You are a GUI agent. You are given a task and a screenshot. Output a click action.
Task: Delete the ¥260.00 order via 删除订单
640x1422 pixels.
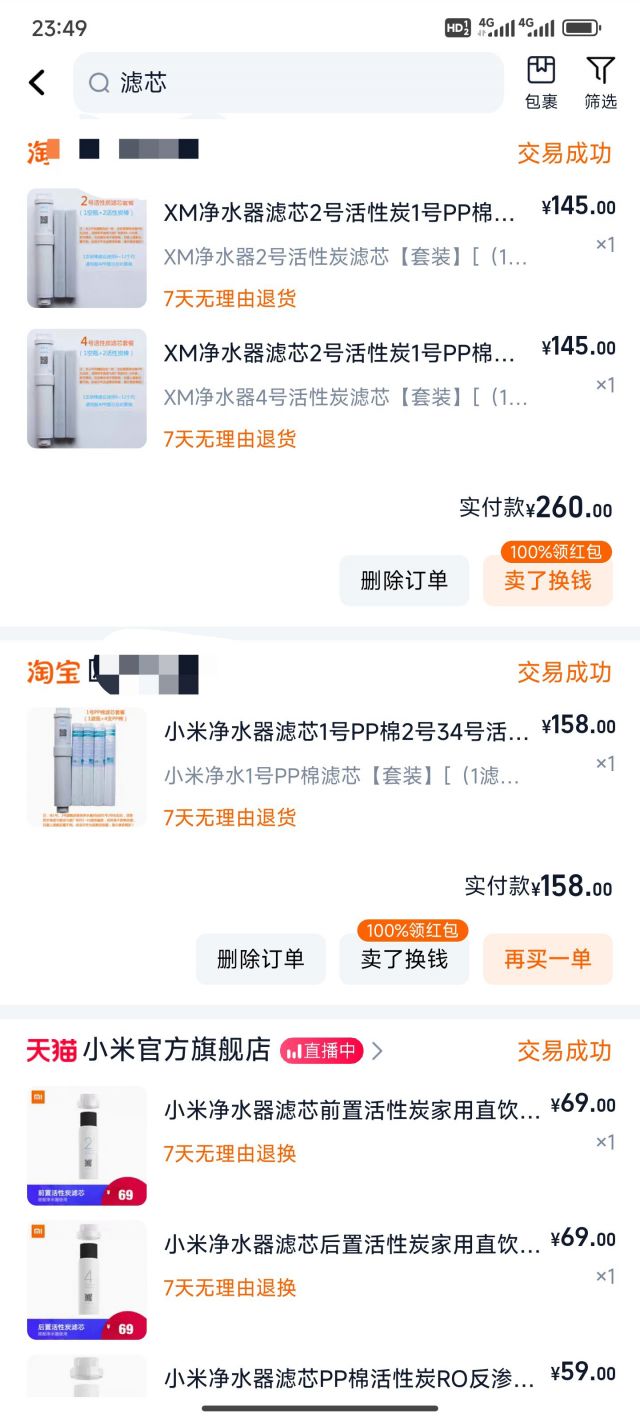404,581
